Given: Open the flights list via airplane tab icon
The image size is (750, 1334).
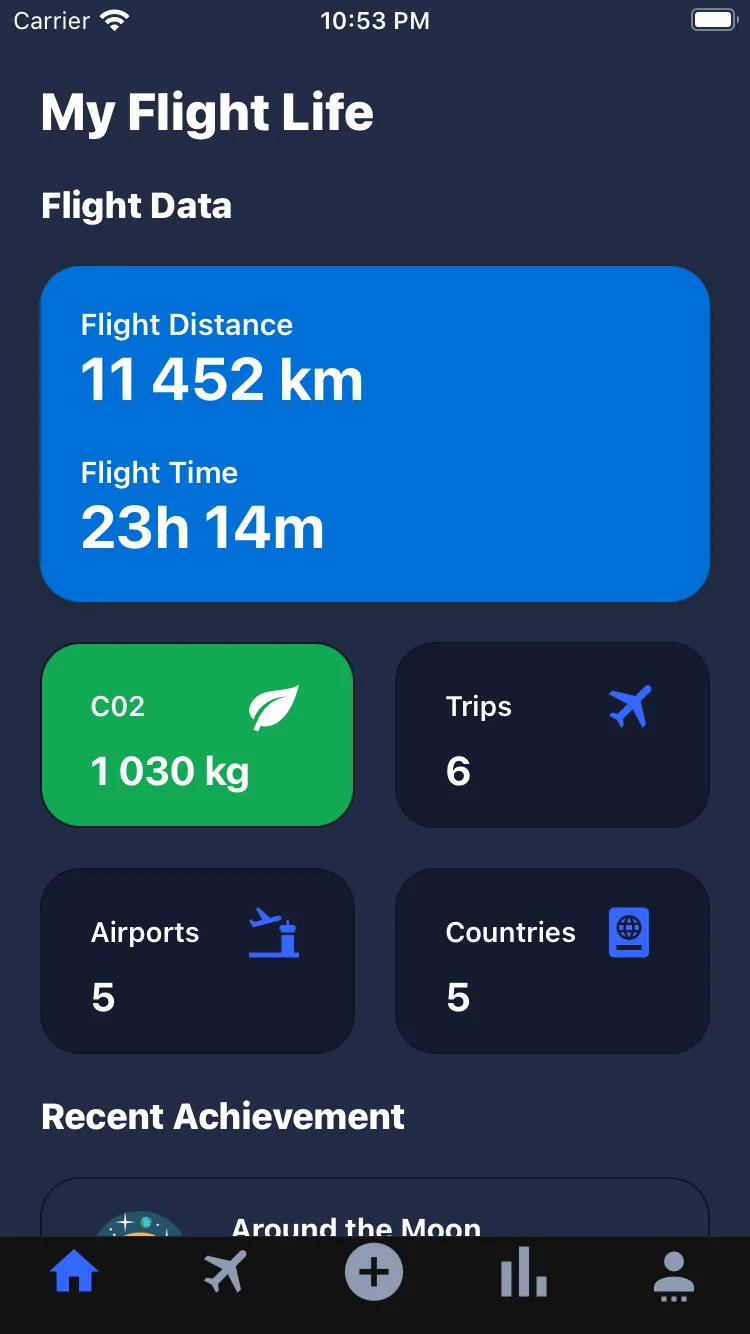Looking at the screenshot, I should point(224,1272).
